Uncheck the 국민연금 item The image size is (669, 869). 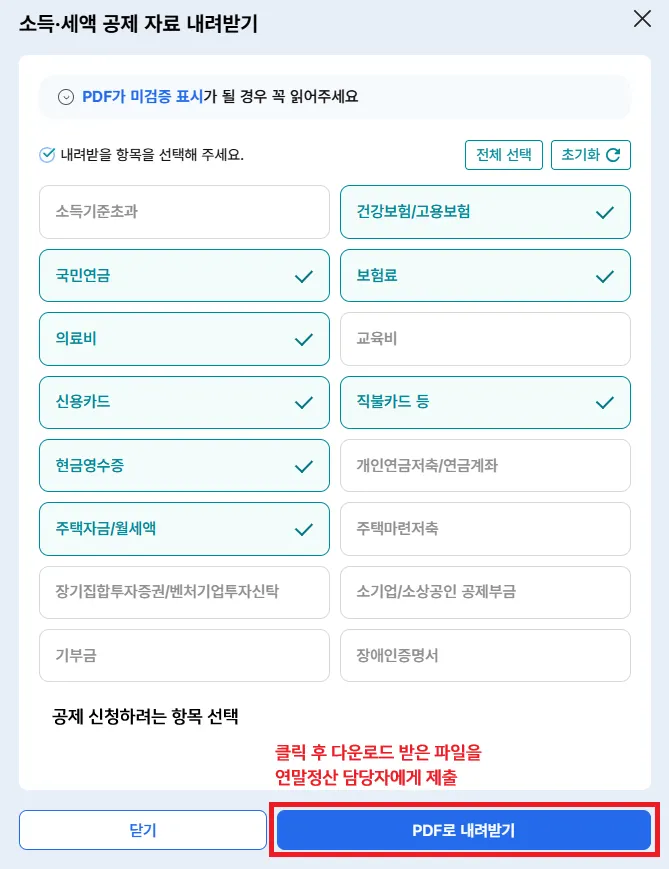pyautogui.click(x=184, y=275)
